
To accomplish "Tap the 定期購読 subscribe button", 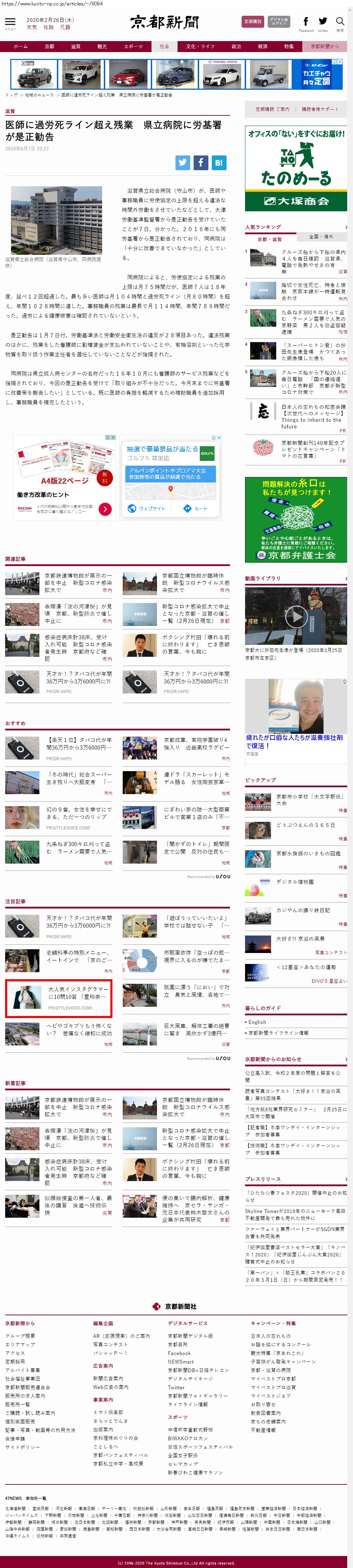I will coord(252,22).
